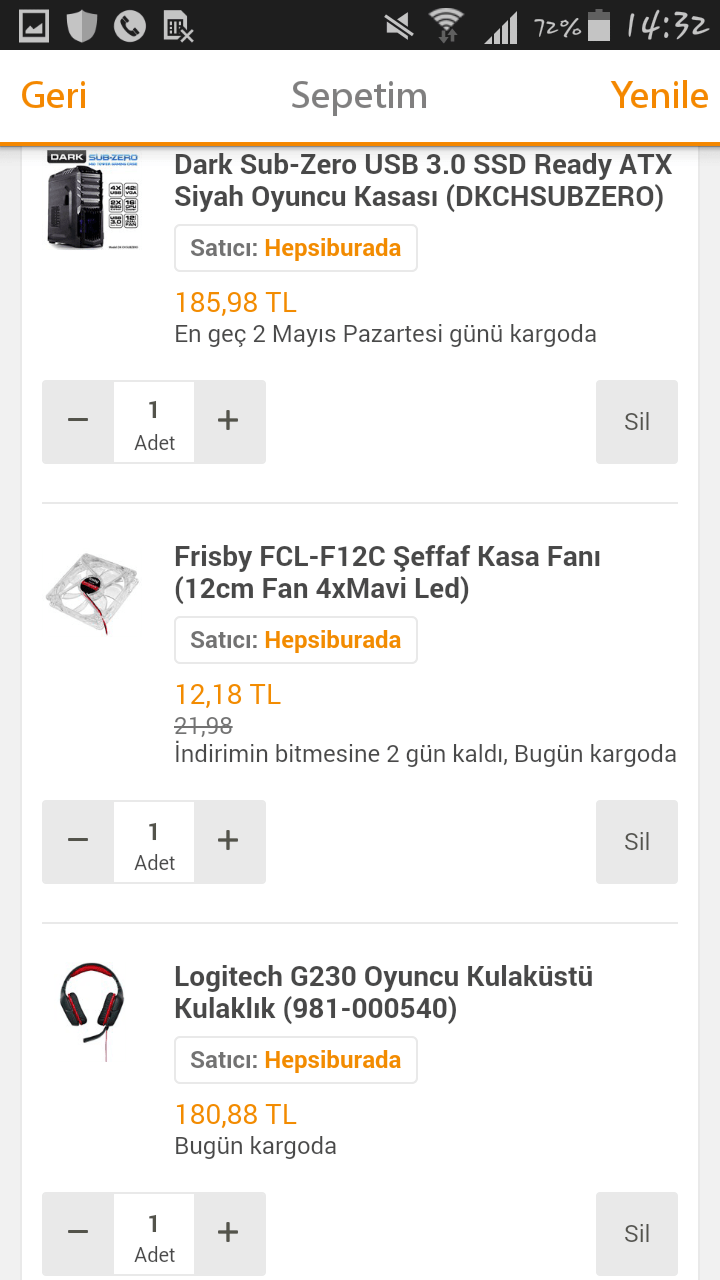This screenshot has height=1280, width=720.
Task: Increase quantity of Logitech G230 headset
Action: tap(229, 1233)
